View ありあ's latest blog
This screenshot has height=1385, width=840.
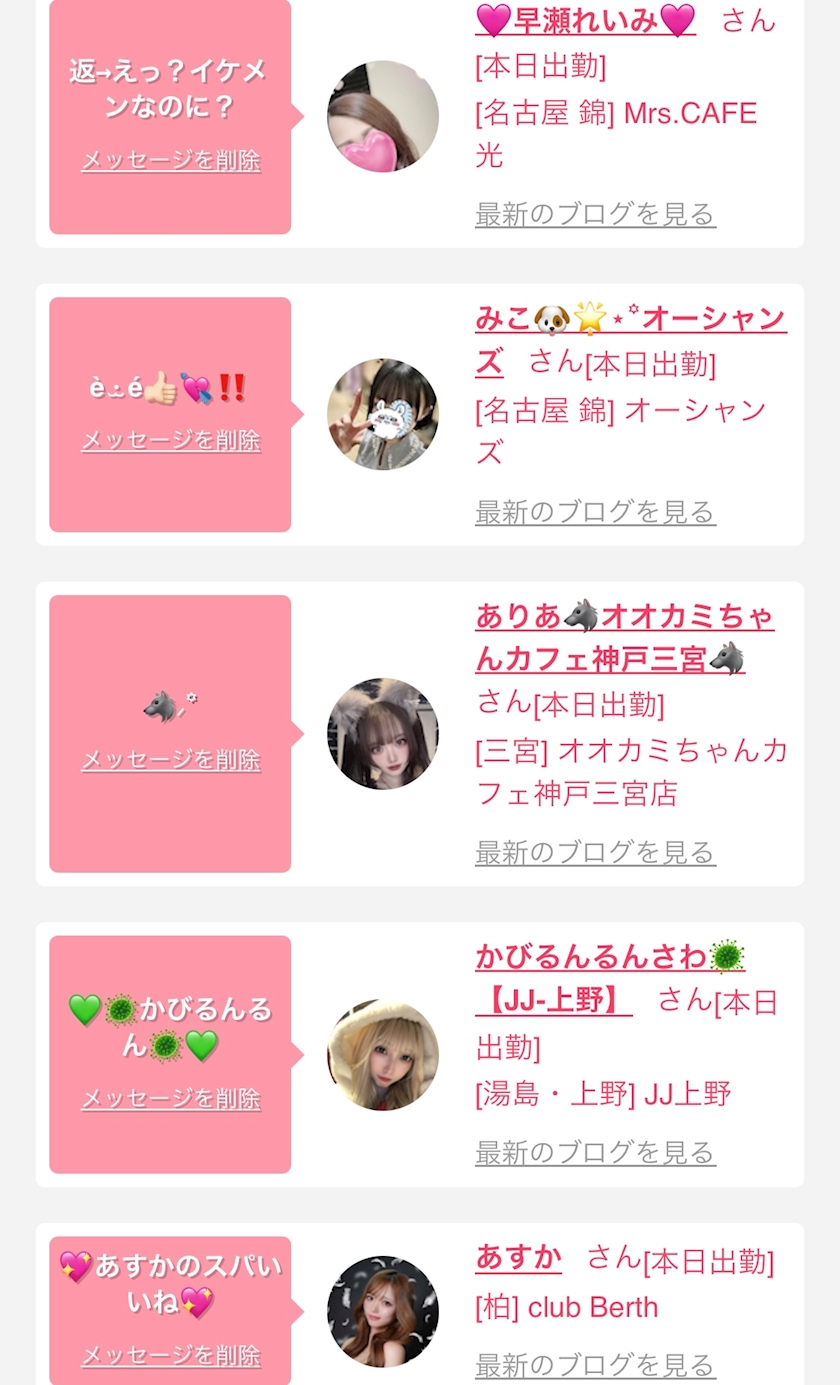(595, 852)
